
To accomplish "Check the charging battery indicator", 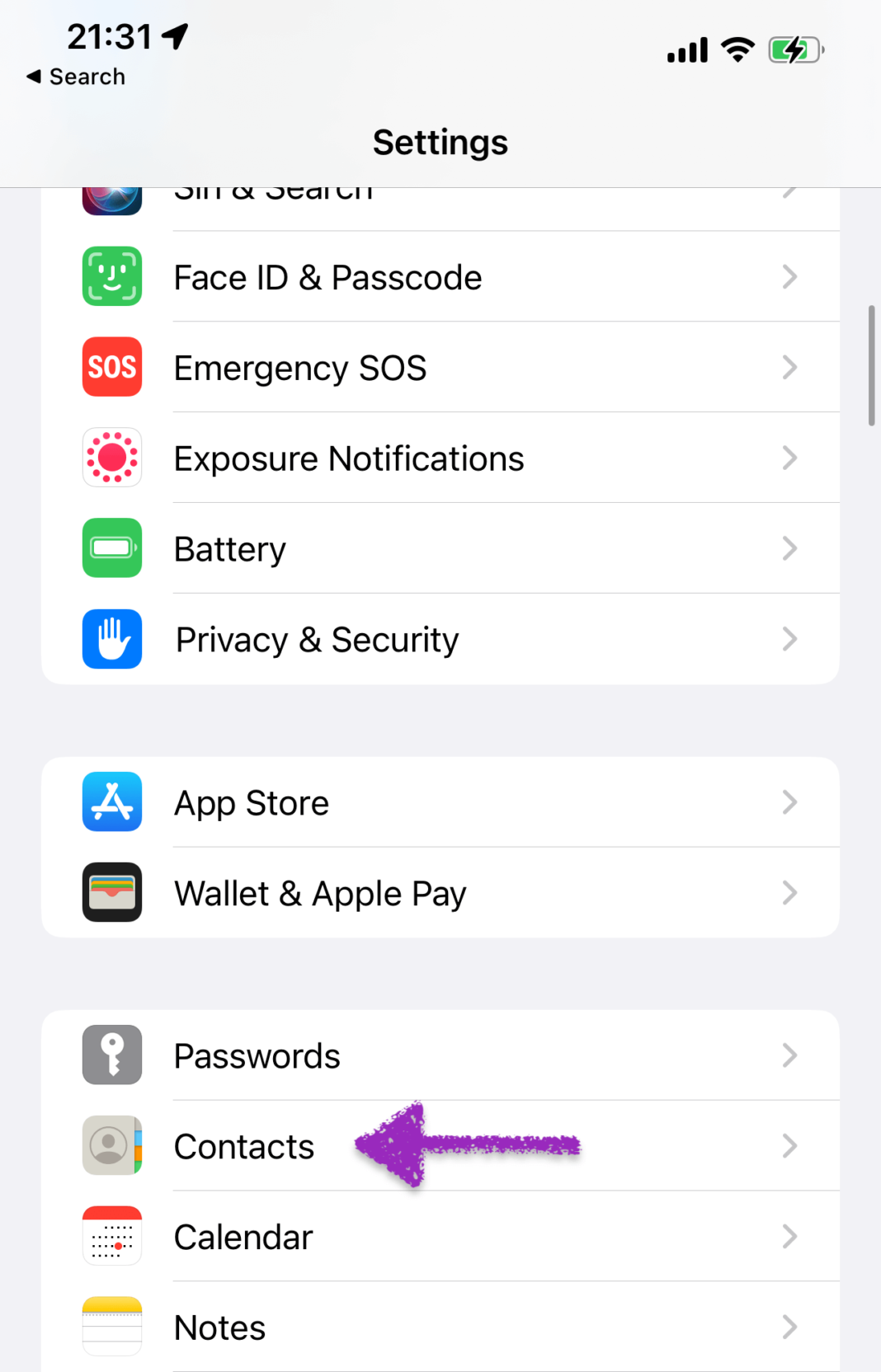I will pos(794,49).
